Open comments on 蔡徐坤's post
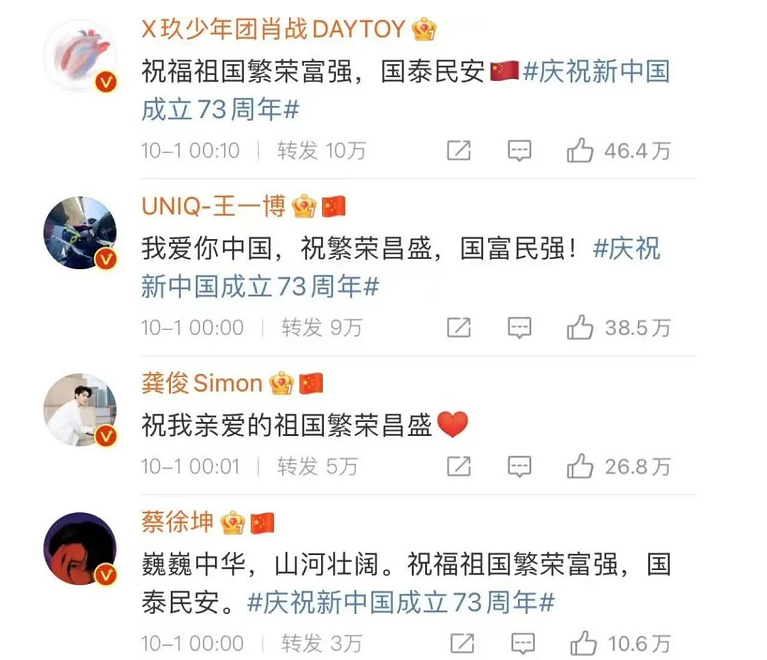Viewport: 767px width, 660px height. [518, 642]
